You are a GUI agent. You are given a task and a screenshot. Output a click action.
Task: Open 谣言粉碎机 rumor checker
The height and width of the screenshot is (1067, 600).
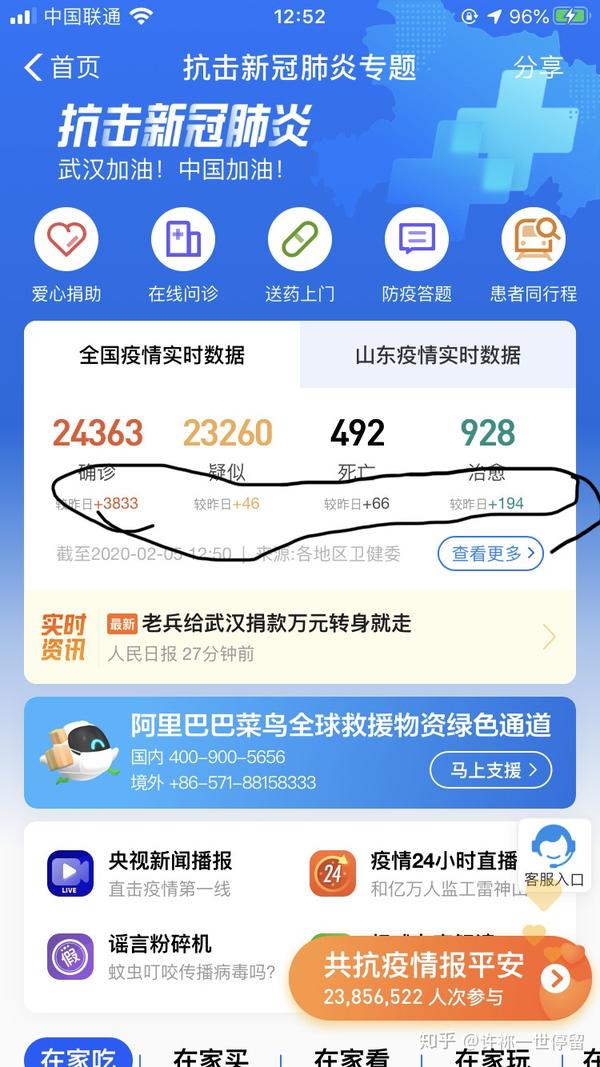point(160,956)
